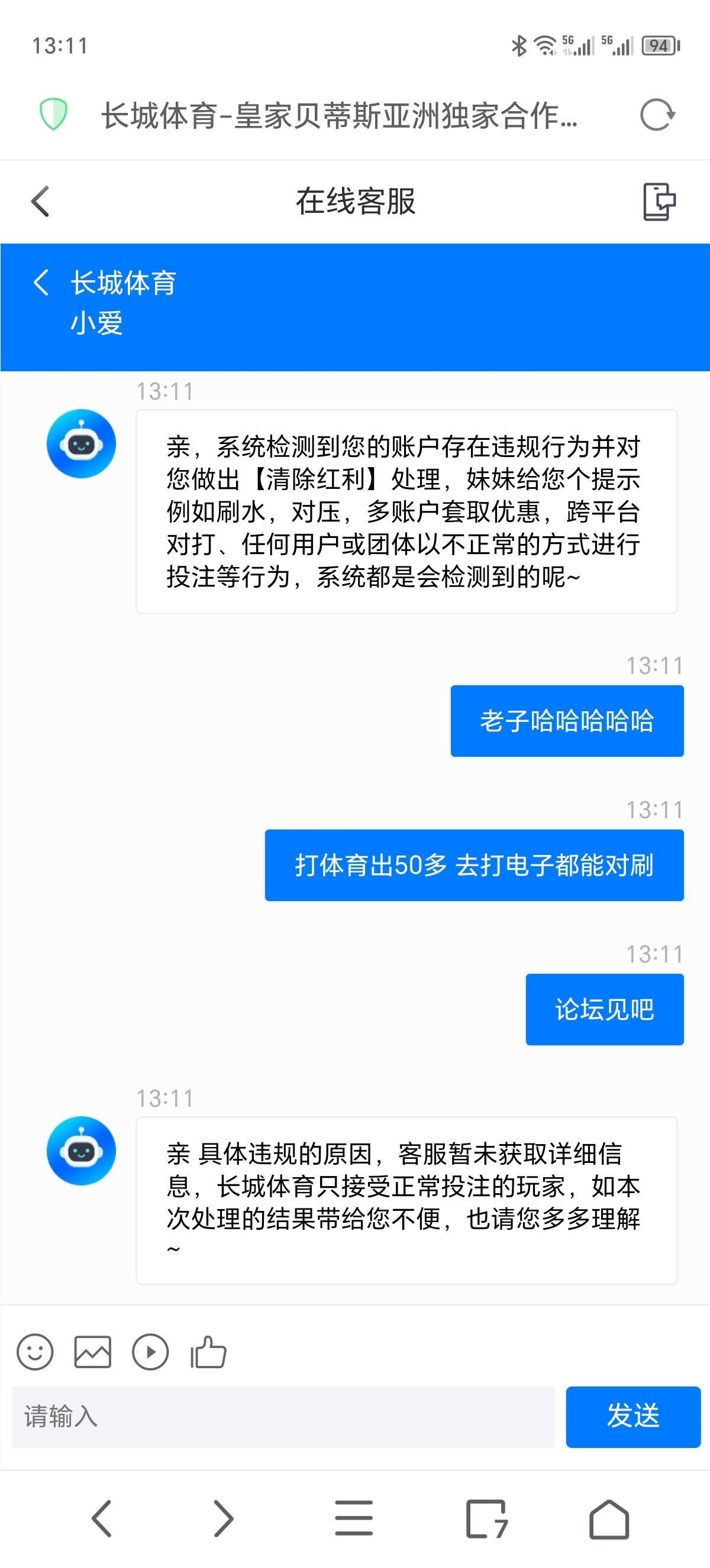Tap the home icon in bottom bar

click(609, 1518)
